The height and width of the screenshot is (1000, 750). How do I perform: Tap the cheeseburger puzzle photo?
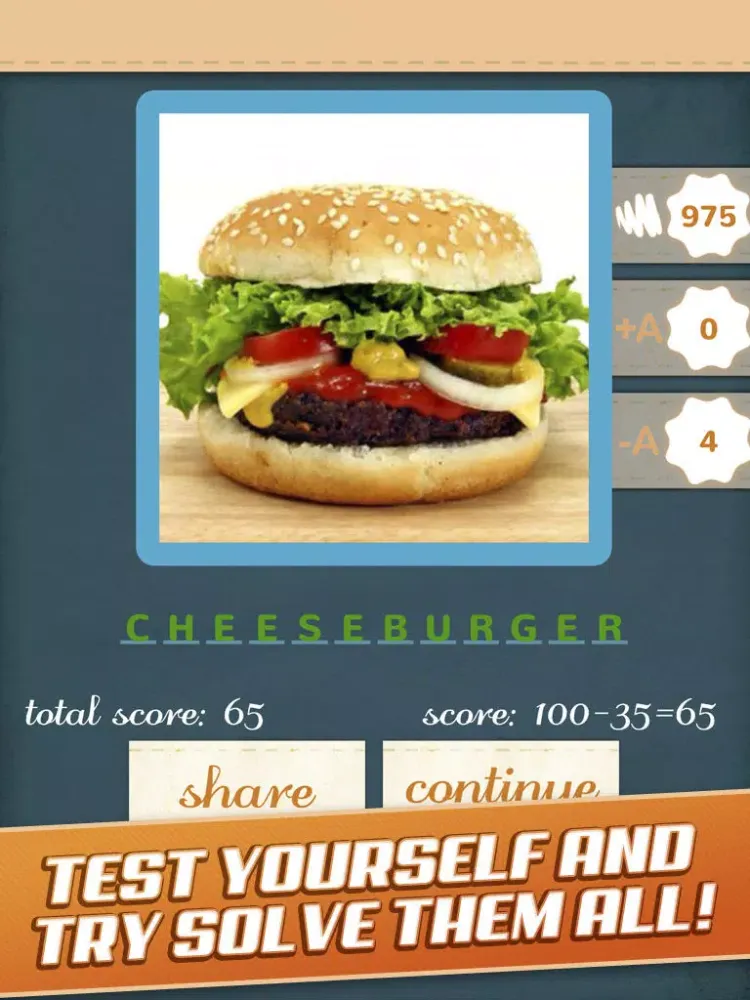[x=375, y=330]
